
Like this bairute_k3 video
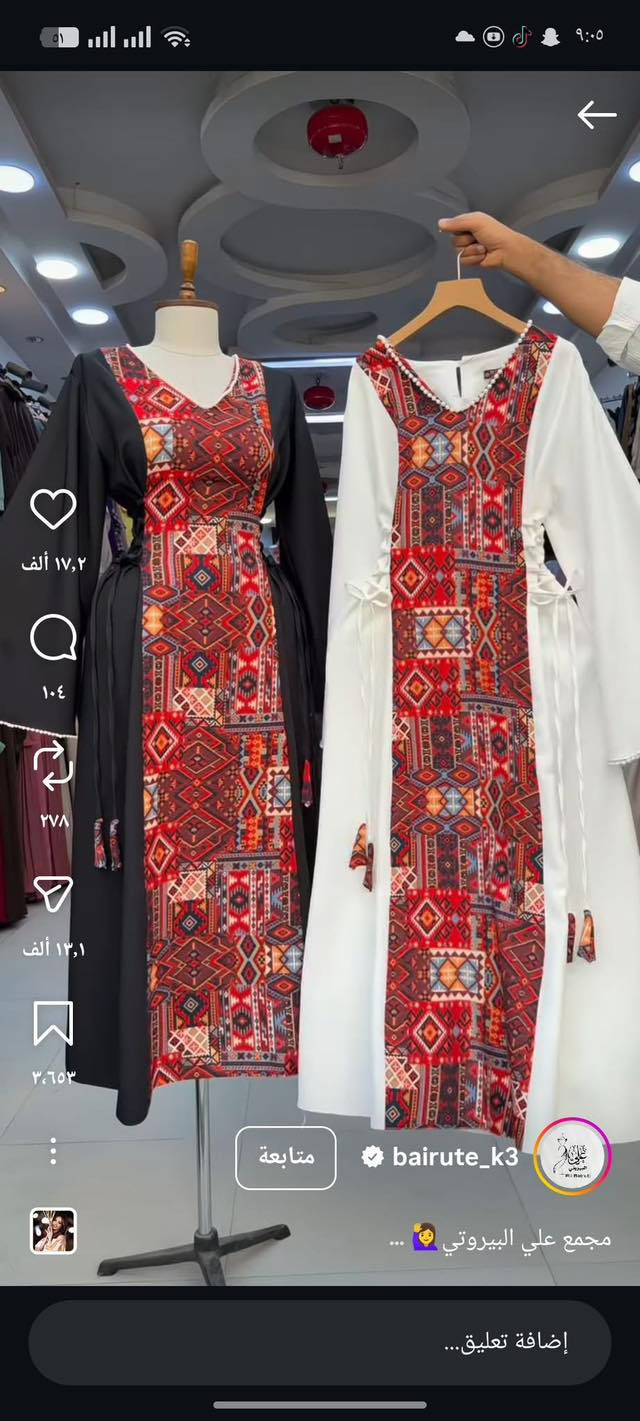point(53,510)
